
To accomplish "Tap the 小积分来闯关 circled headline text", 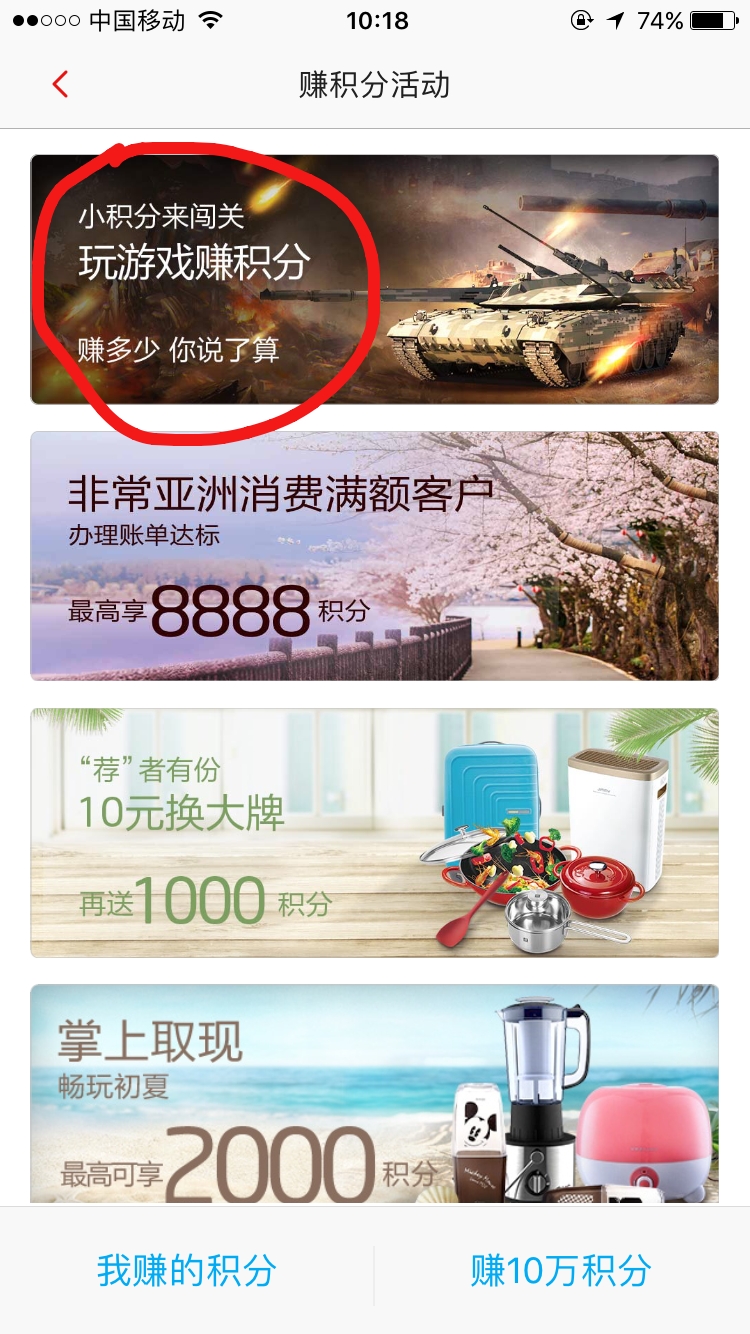I will point(157,215).
